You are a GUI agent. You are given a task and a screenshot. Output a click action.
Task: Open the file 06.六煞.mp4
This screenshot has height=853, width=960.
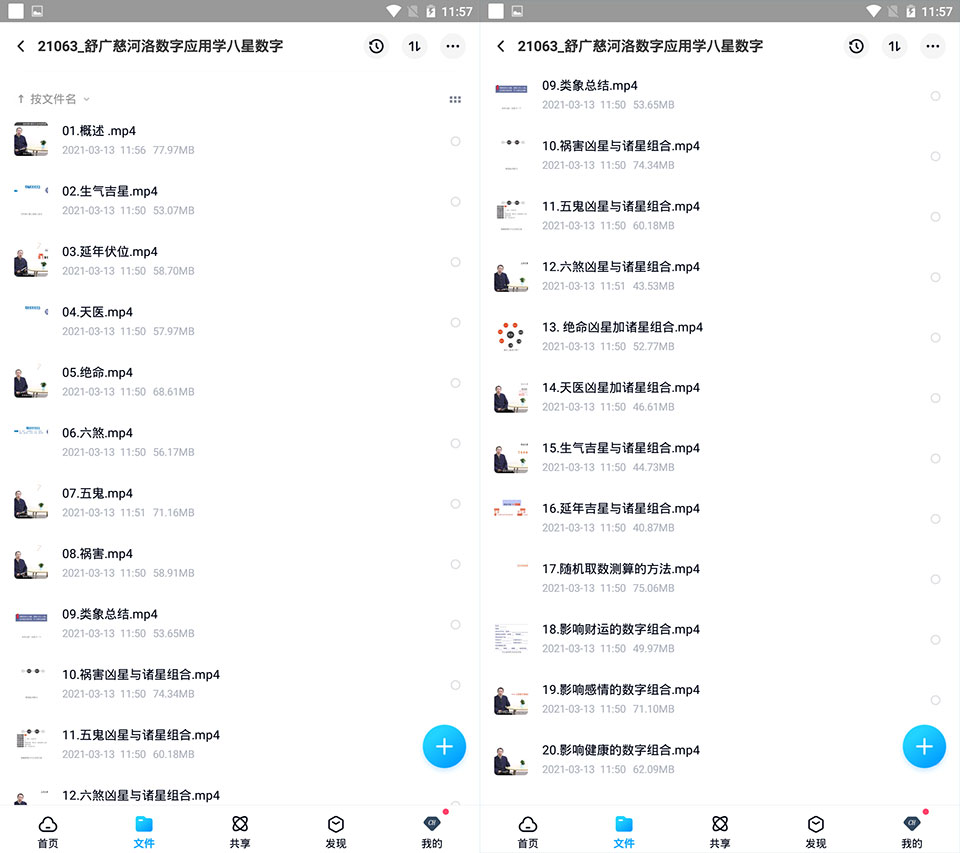[x=240, y=442]
